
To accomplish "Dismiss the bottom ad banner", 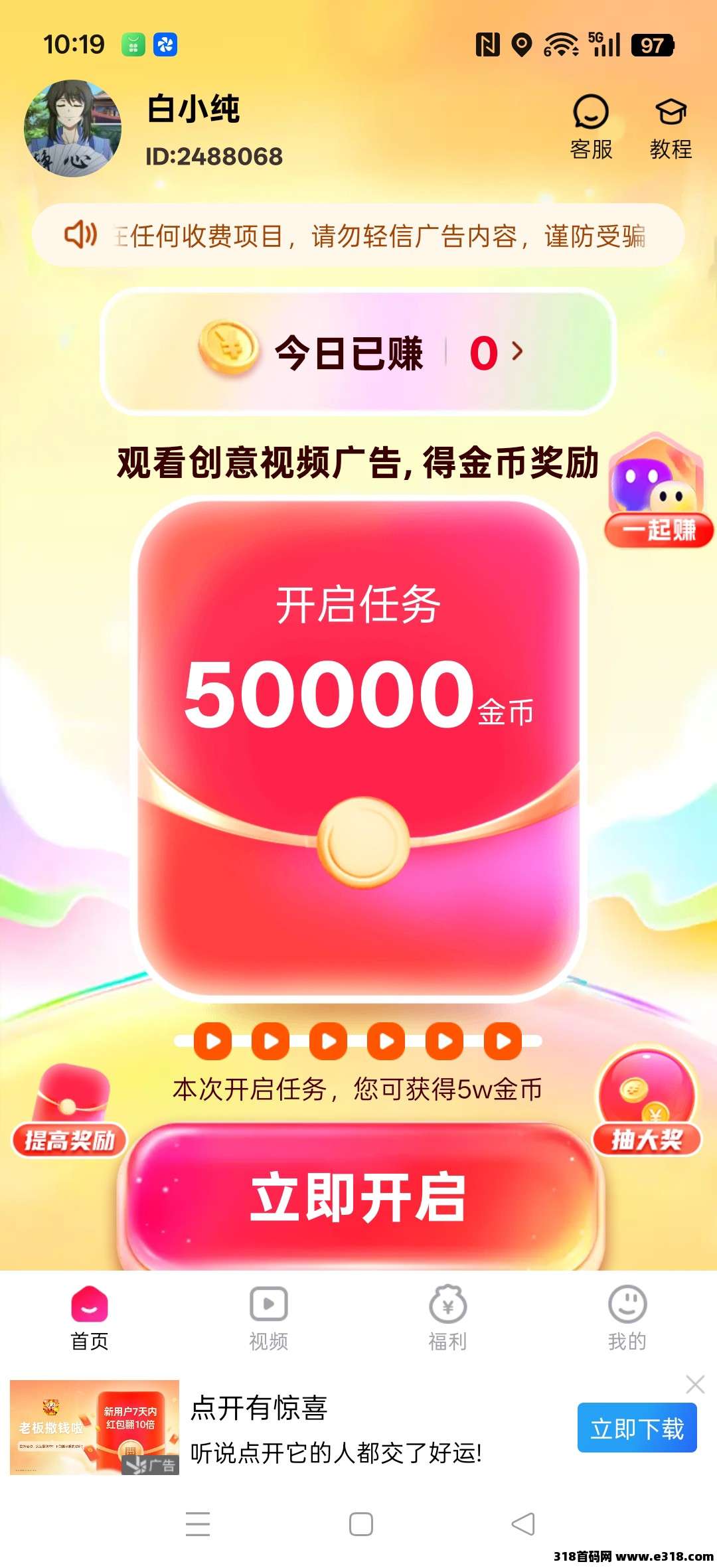I will [694, 1384].
